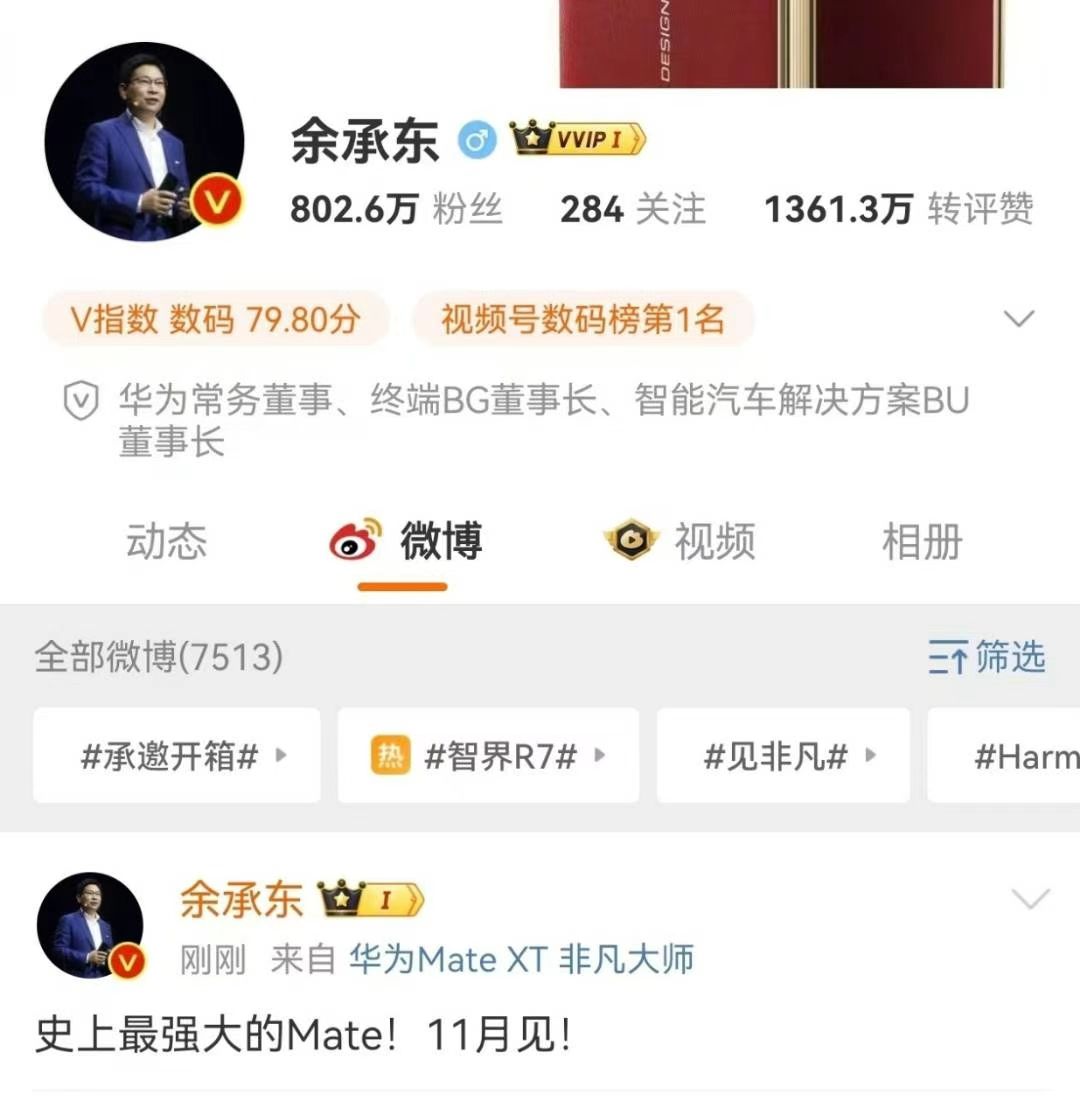Click the gold crown badge next to post author

[x=370, y=897]
